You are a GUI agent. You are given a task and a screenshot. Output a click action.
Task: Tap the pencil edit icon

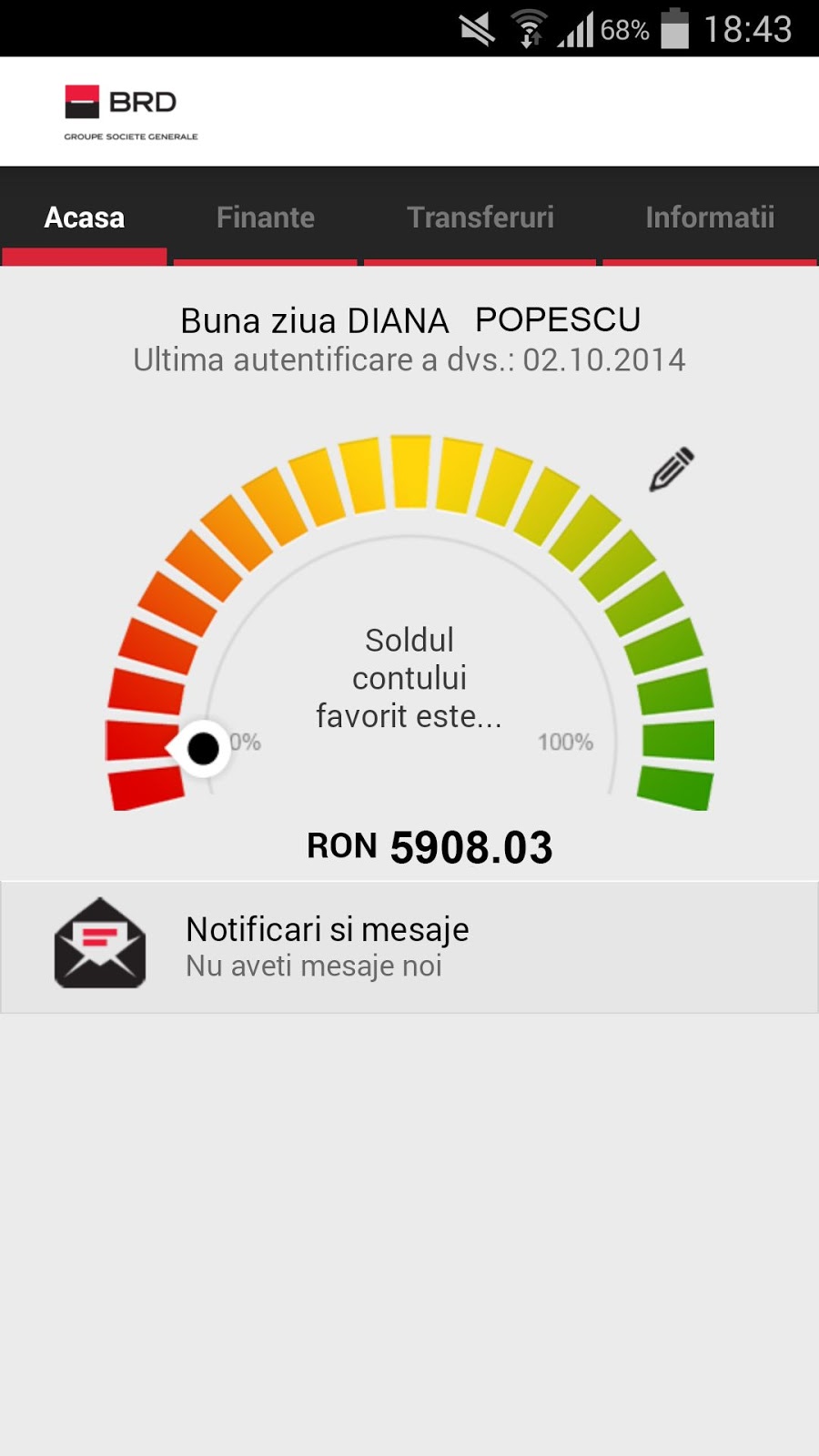pos(672,470)
